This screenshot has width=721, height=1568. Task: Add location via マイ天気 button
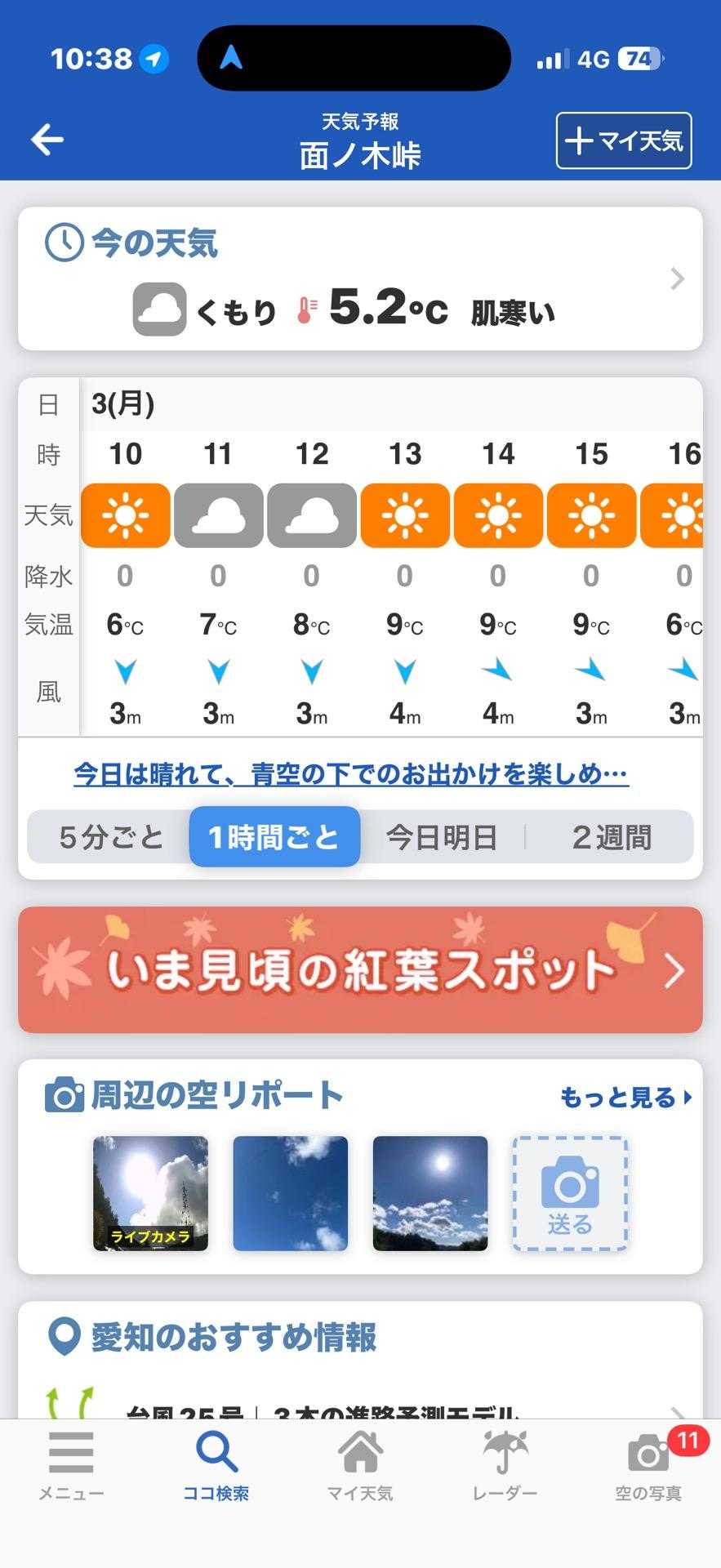(x=624, y=140)
